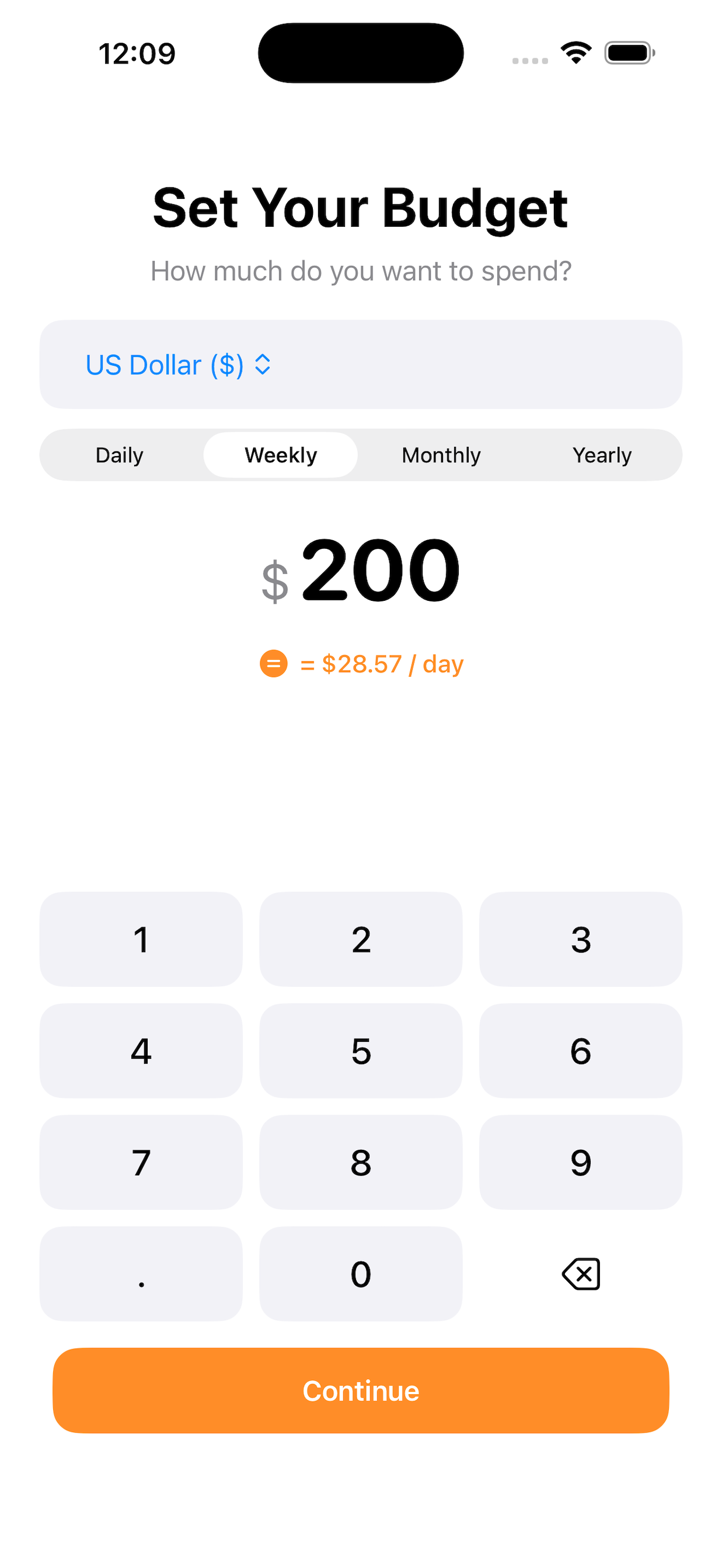Tap the decimal point key
The height and width of the screenshot is (1568, 722).
click(141, 1273)
